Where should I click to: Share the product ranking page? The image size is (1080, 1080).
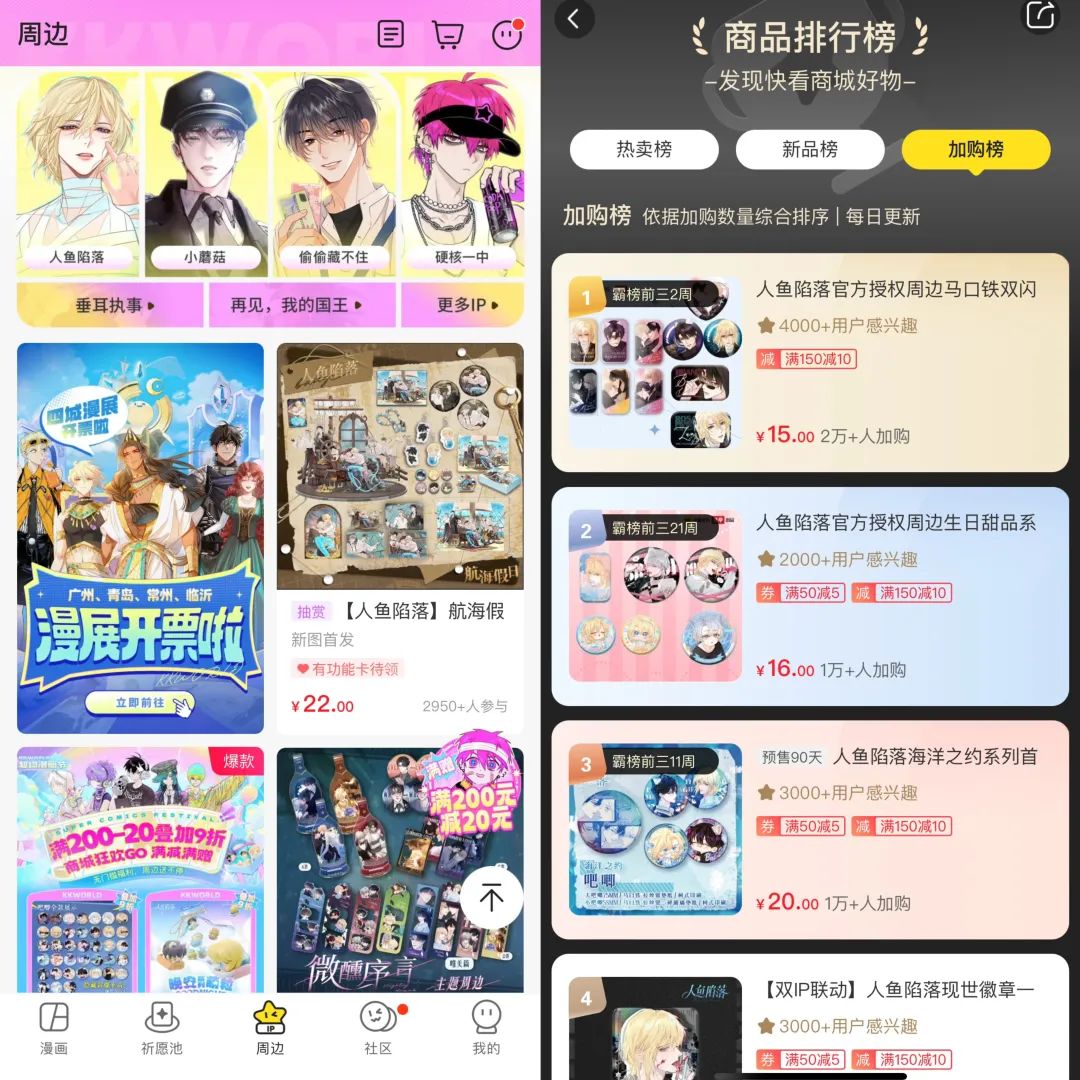(1041, 15)
